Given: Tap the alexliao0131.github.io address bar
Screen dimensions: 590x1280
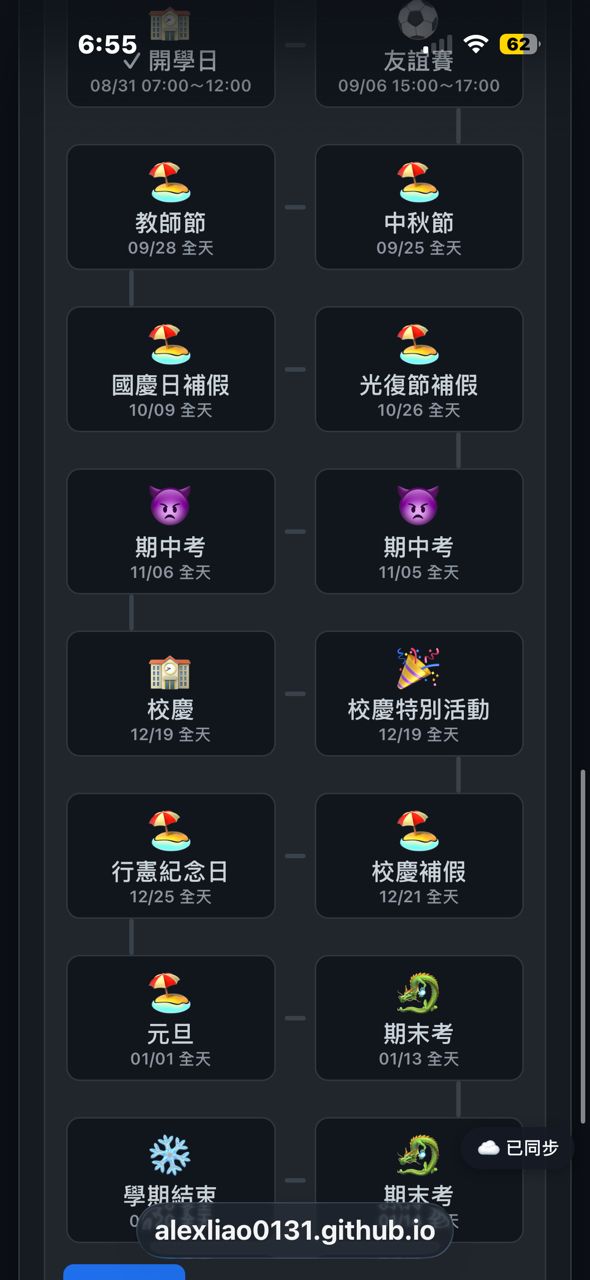Looking at the screenshot, I should coord(295,1230).
